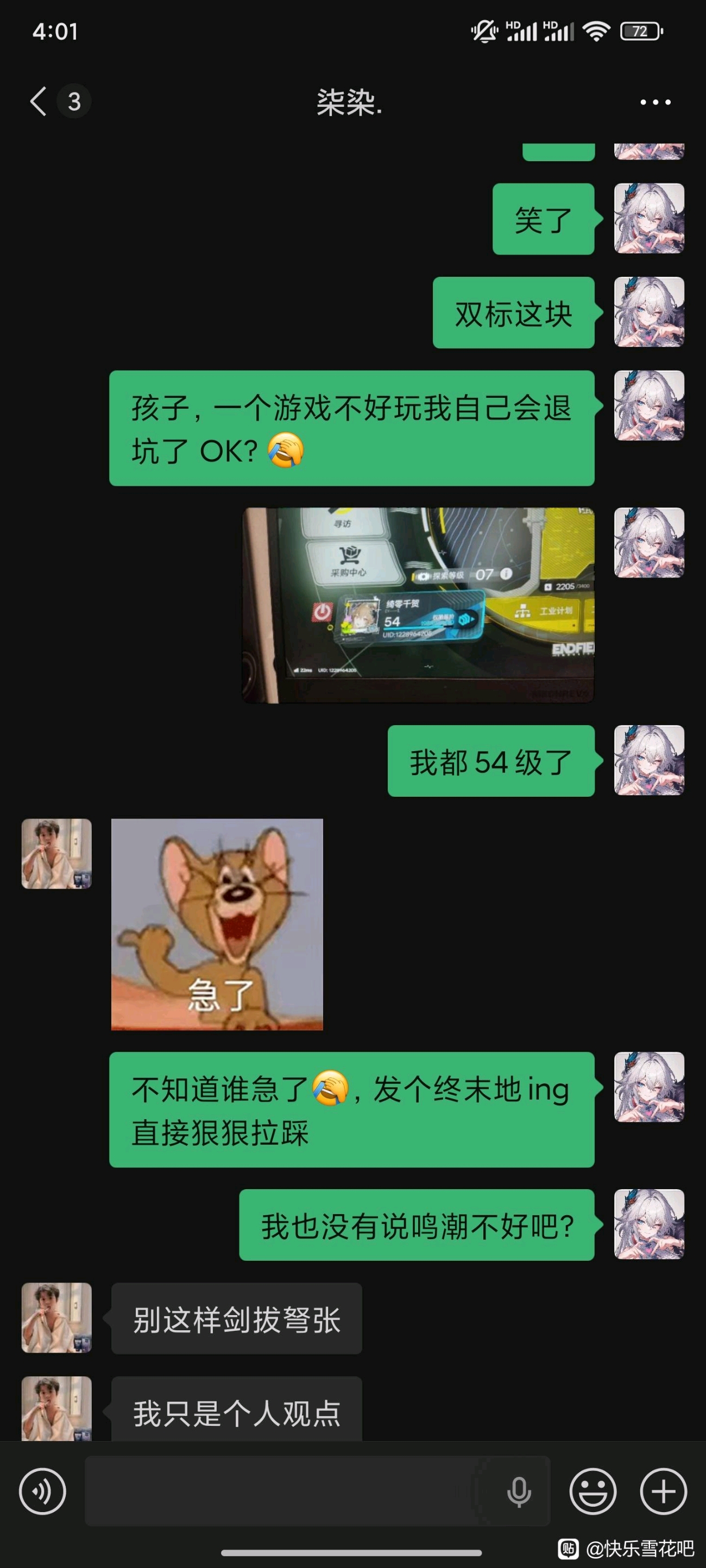Open contact's avatar beside 别这样剑拔弩张

56,1318
